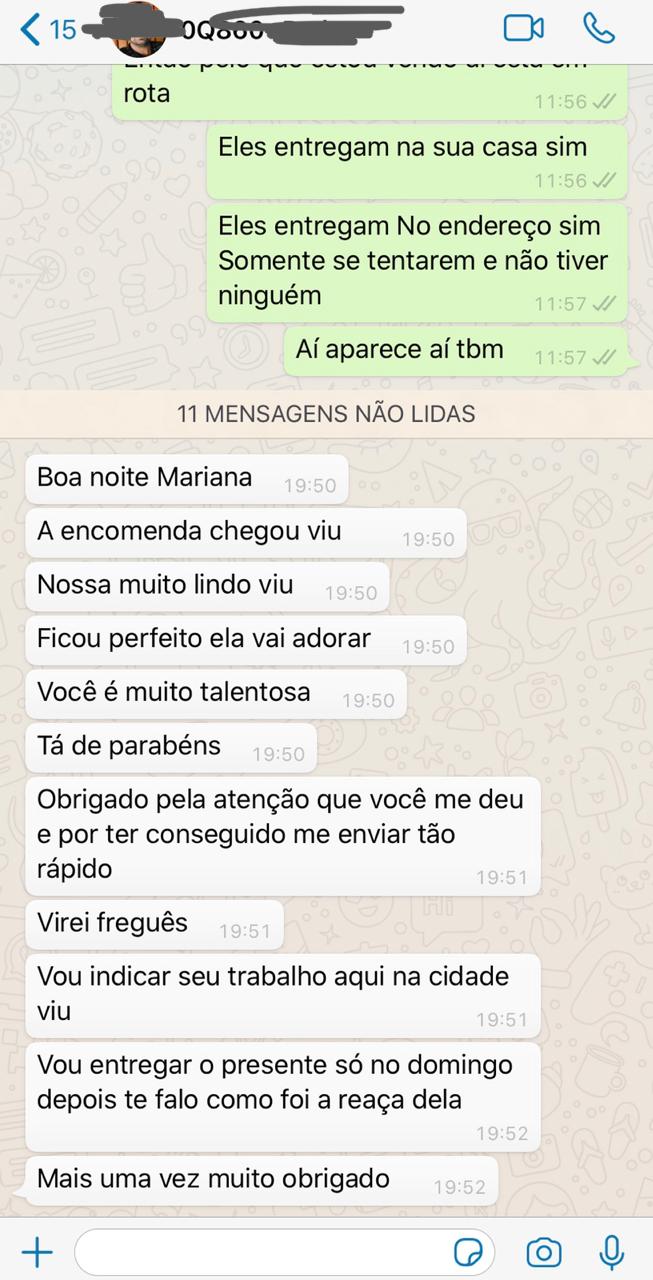Record a voice message with the microphone
The width and height of the screenshot is (653, 1280).
(x=611, y=1251)
